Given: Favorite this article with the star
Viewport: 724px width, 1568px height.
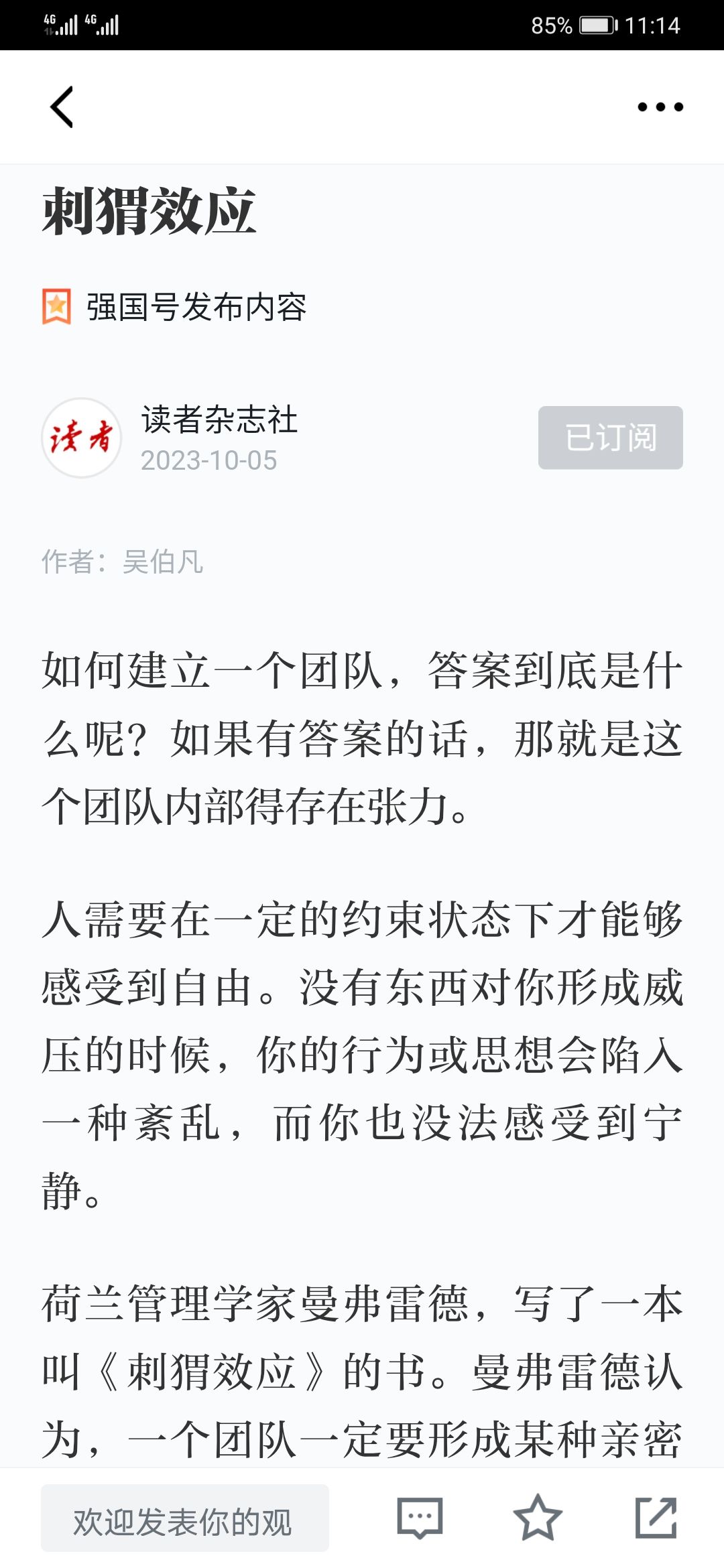Looking at the screenshot, I should tap(537, 1518).
